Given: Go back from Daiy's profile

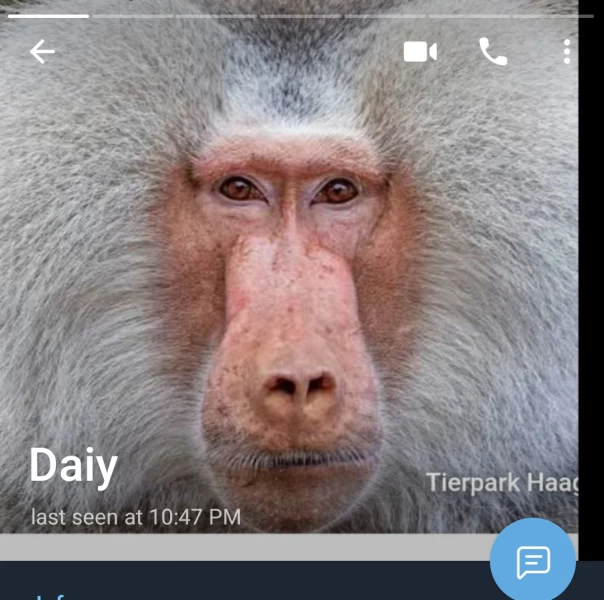Looking at the screenshot, I should (42, 52).
